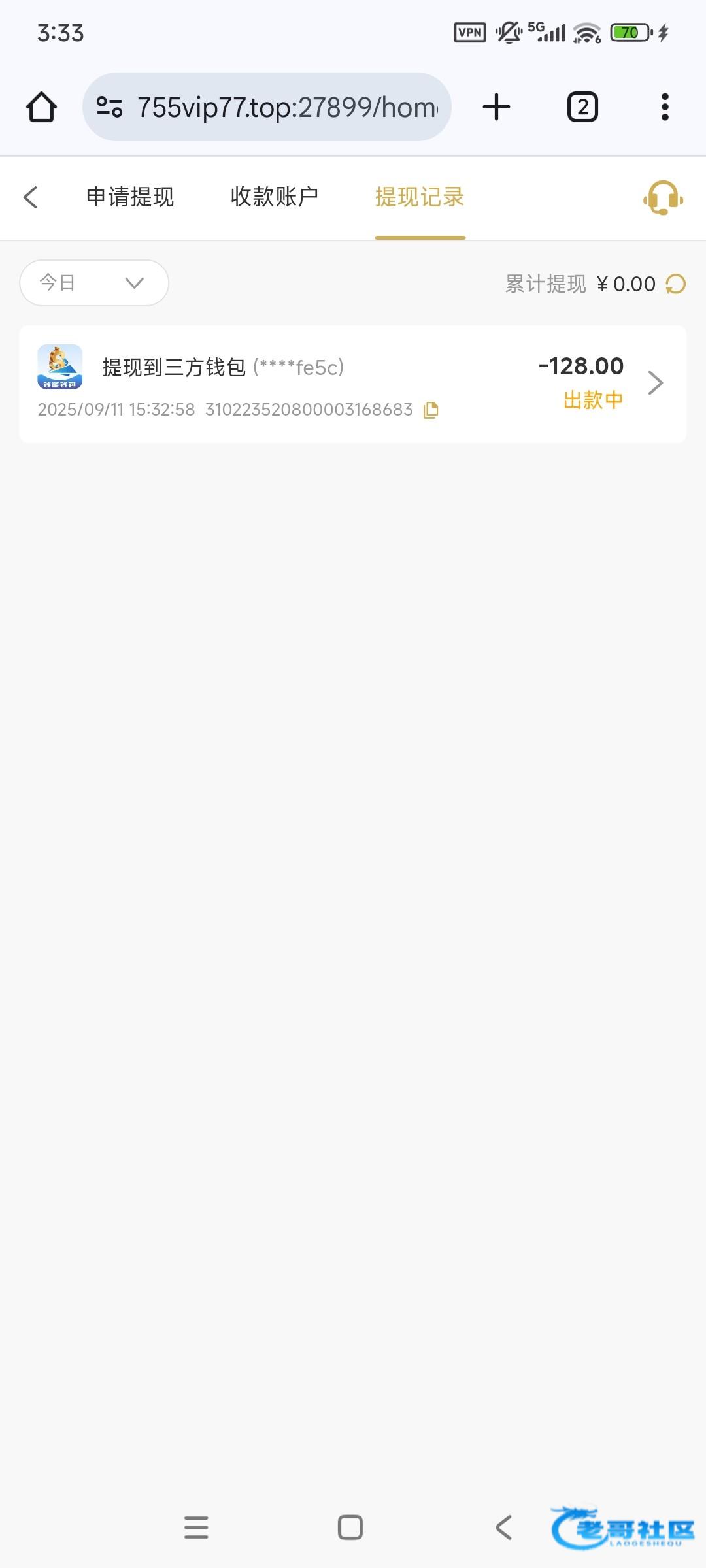Open recent apps from navigation bar
Viewport: 706px width, 1568px height.
pos(196,1527)
